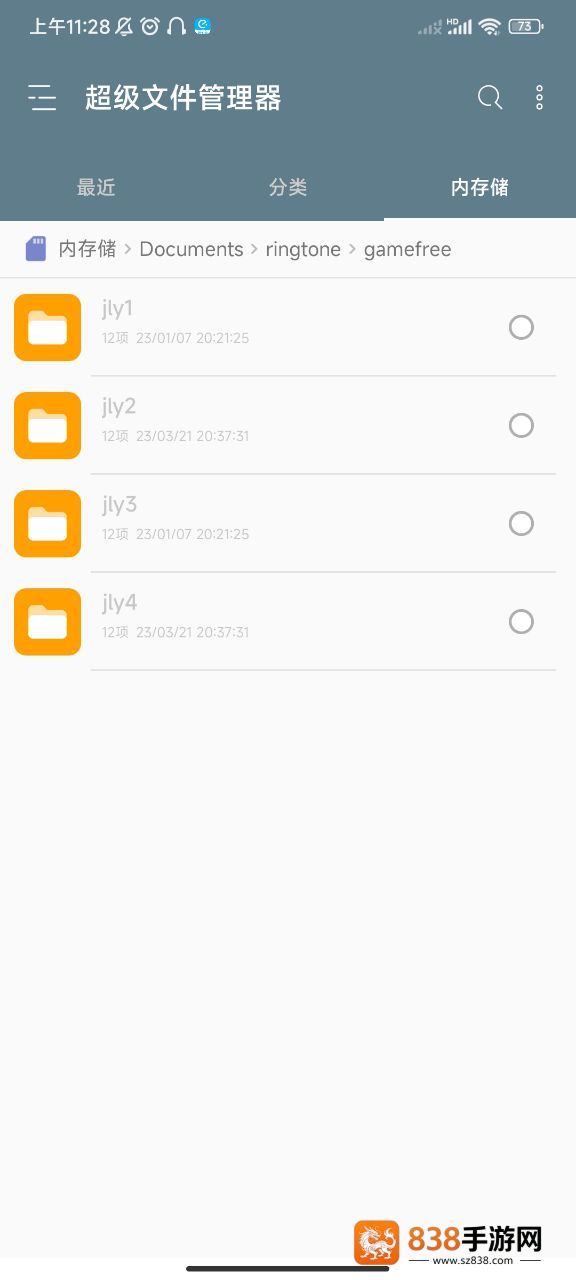576x1280 pixels.
Task: Open the jly3 folder
Action: click(x=288, y=523)
